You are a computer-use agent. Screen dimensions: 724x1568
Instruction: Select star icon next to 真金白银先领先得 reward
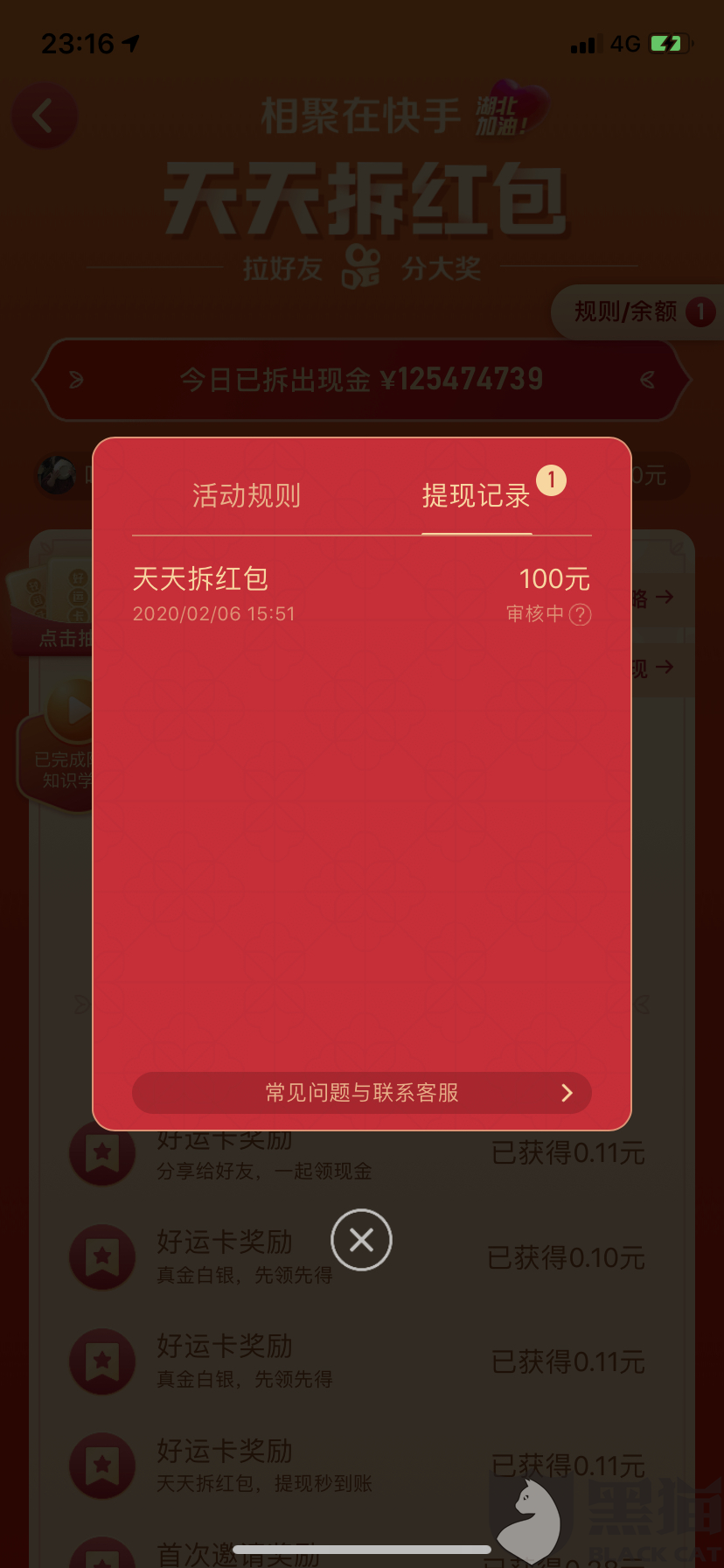pos(102,1257)
